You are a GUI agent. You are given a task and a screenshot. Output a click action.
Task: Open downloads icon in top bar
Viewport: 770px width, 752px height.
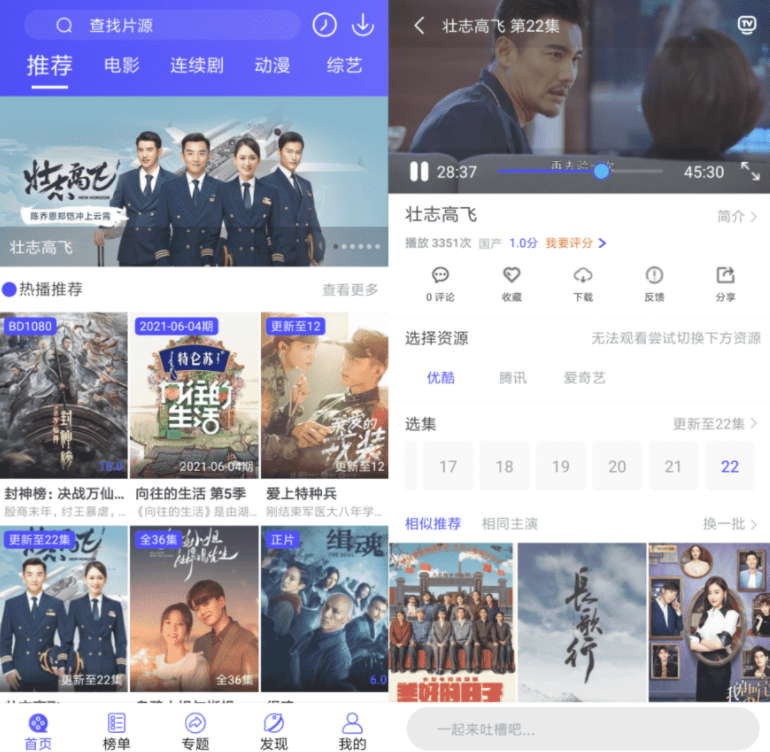pyautogui.click(x=362, y=25)
